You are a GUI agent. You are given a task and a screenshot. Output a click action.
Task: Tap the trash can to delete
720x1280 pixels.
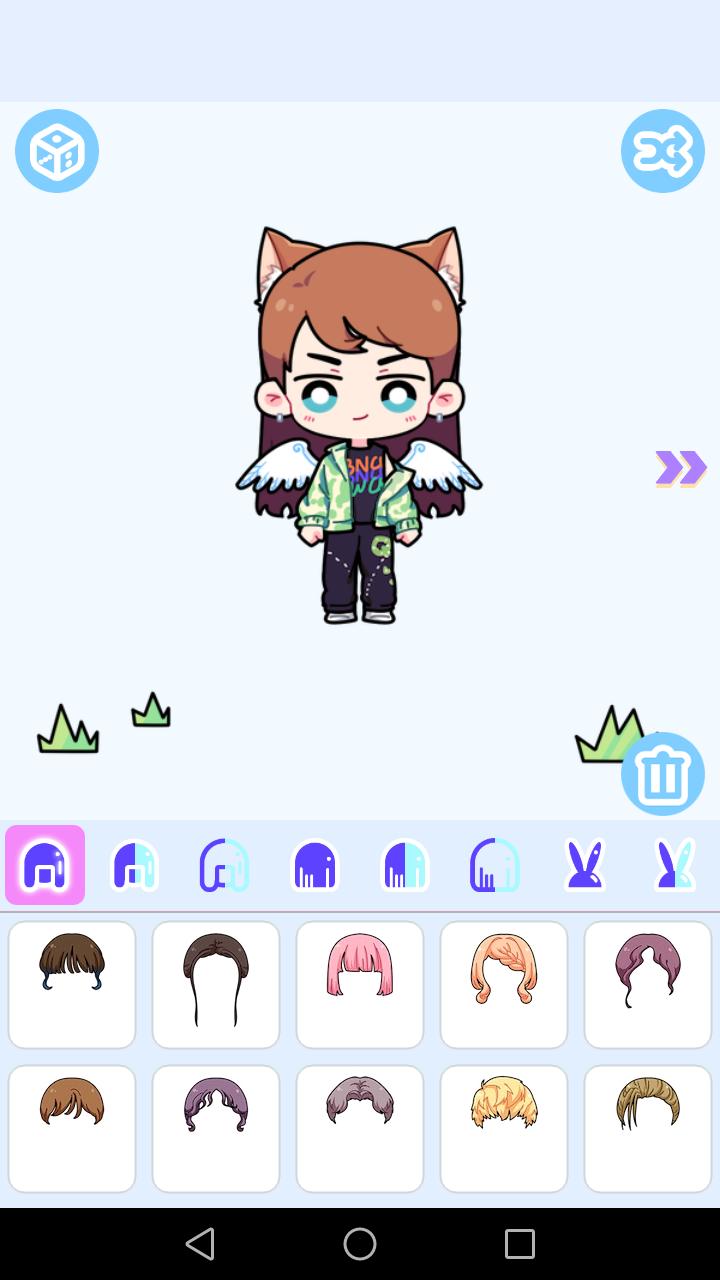click(662, 774)
